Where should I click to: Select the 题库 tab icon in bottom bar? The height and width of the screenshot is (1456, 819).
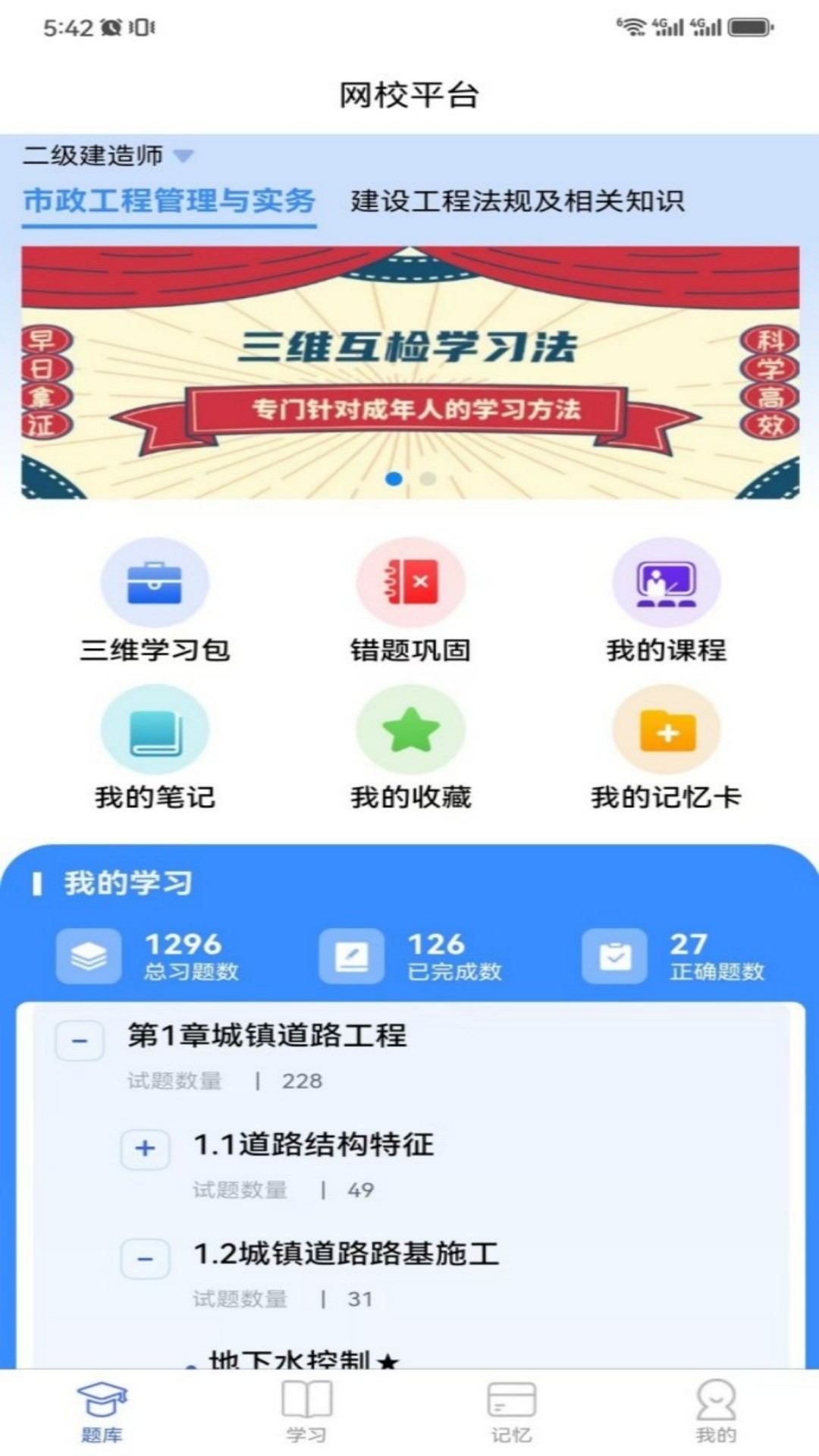(x=102, y=1407)
